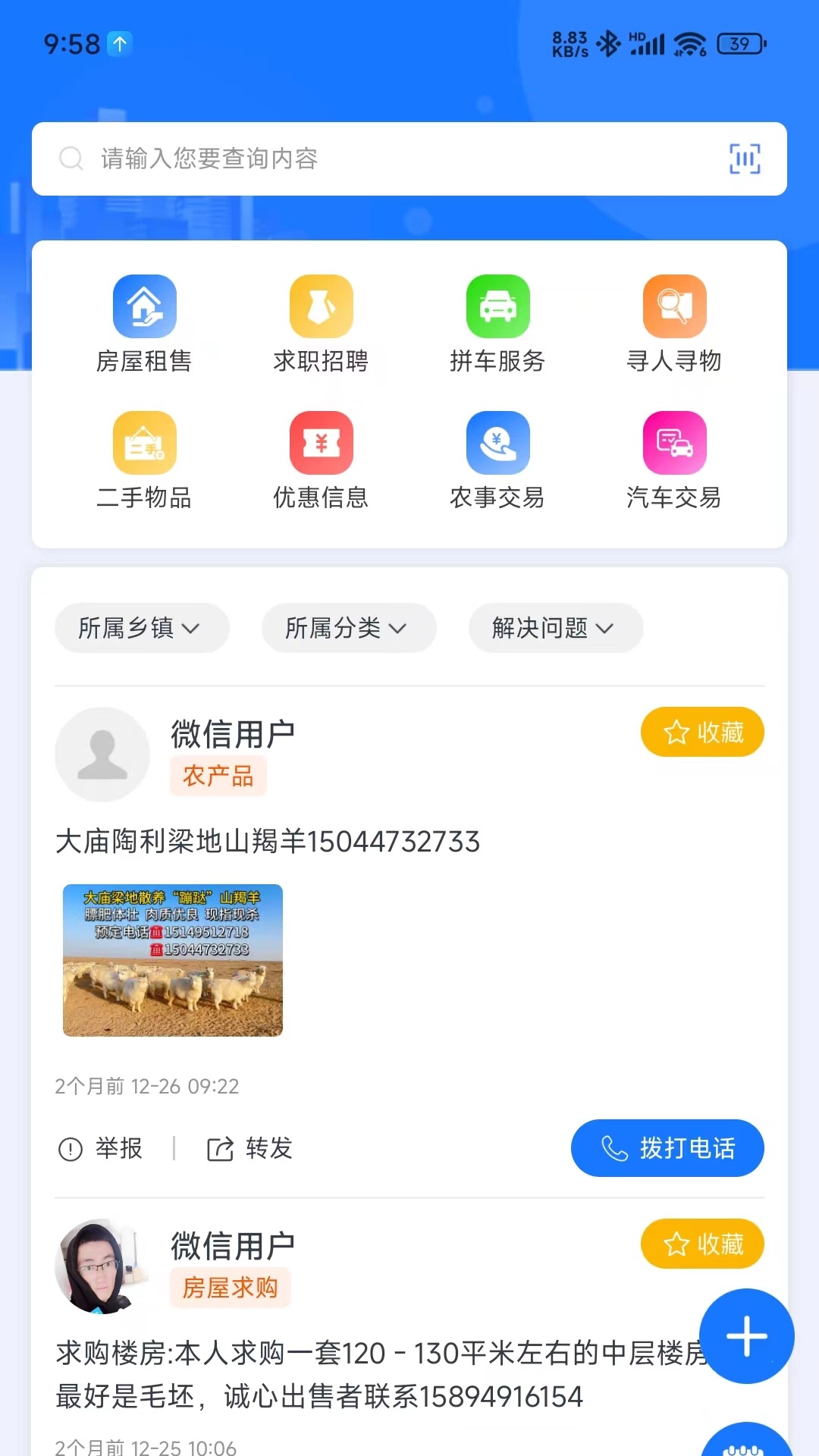Favorite the 房屋求购 post with 收藏
This screenshot has height=1456, width=819.
tap(702, 1244)
